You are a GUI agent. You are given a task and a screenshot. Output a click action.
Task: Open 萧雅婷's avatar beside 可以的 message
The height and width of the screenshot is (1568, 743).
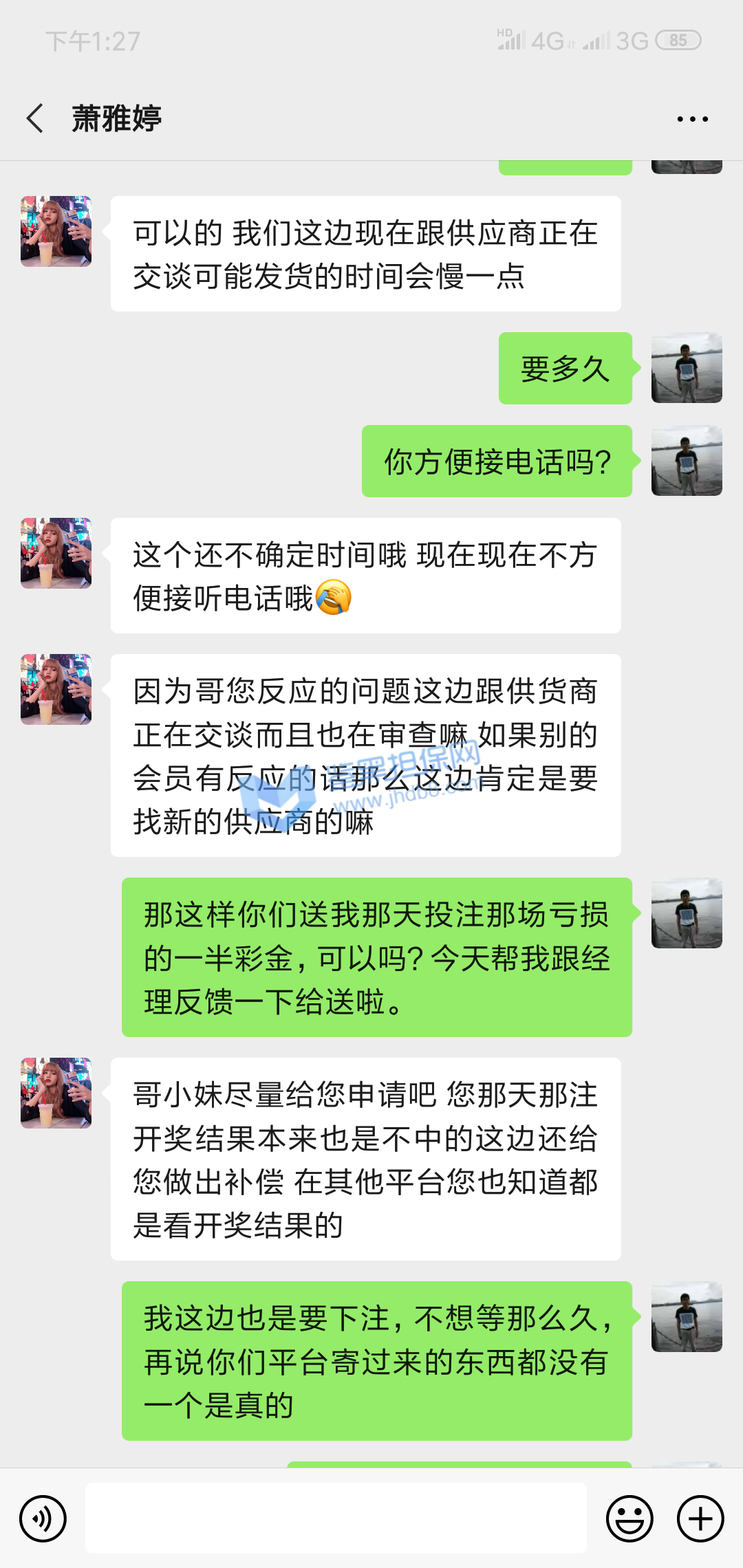pyautogui.click(x=56, y=231)
